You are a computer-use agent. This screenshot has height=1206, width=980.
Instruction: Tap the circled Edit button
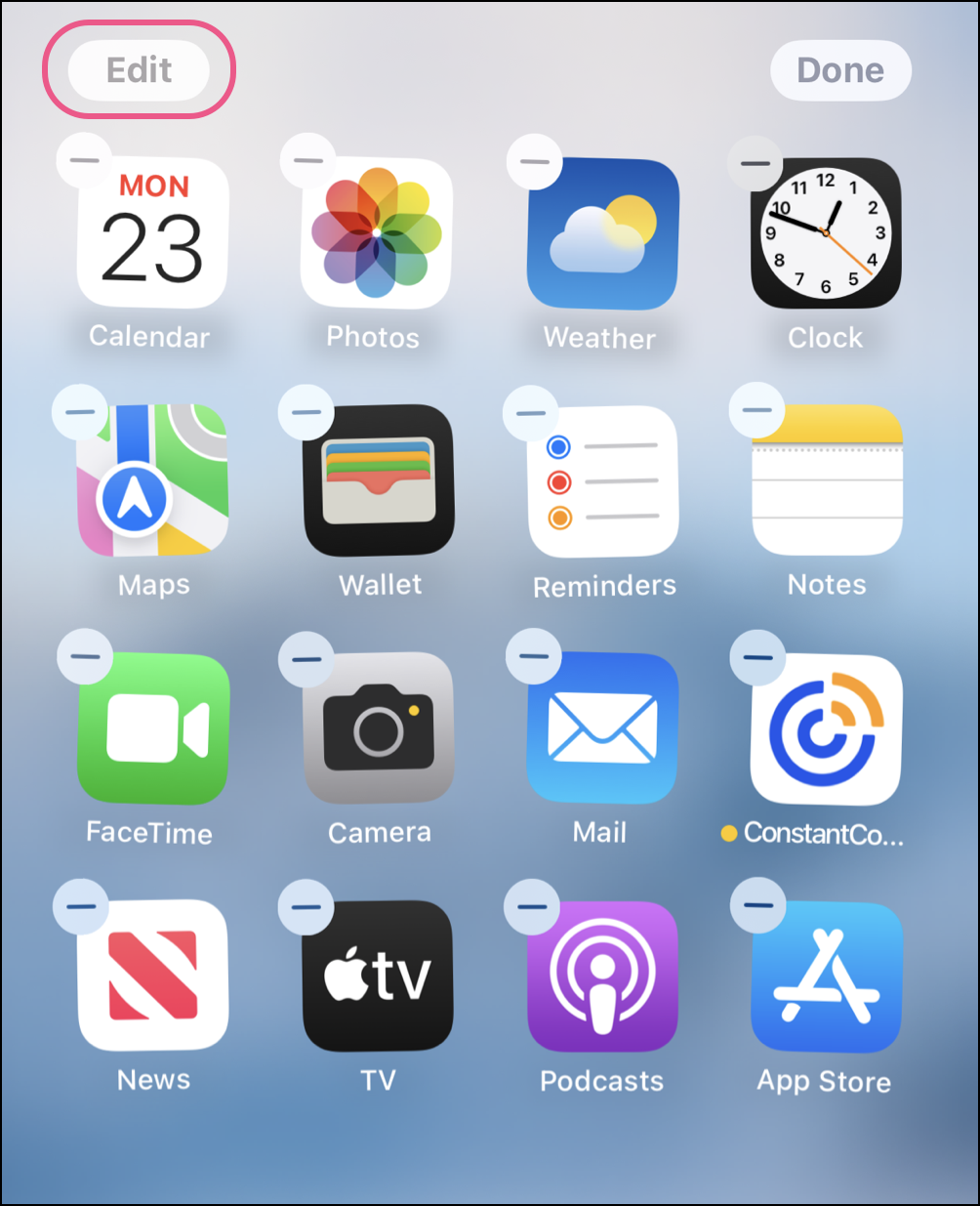click(x=138, y=69)
